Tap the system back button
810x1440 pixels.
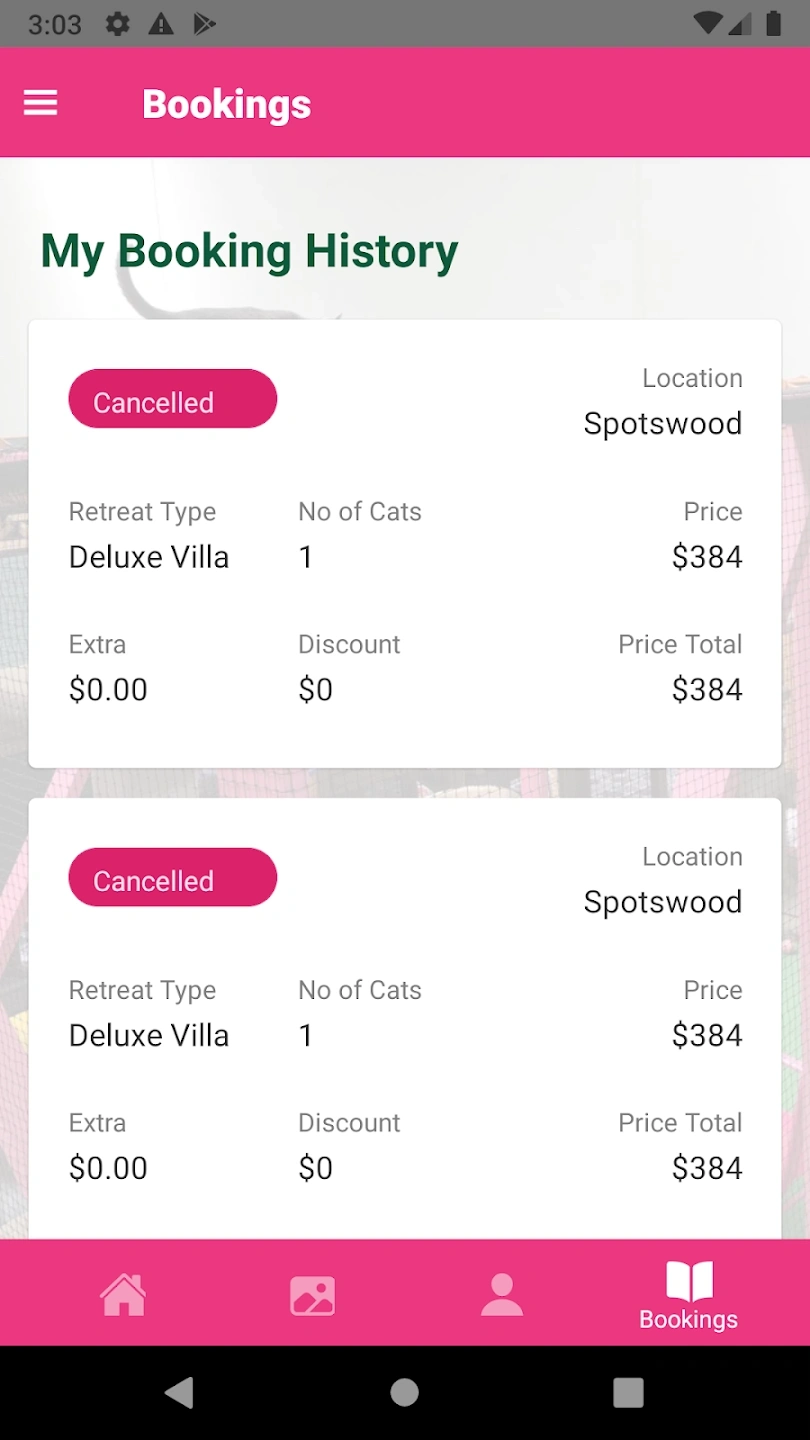180,1392
